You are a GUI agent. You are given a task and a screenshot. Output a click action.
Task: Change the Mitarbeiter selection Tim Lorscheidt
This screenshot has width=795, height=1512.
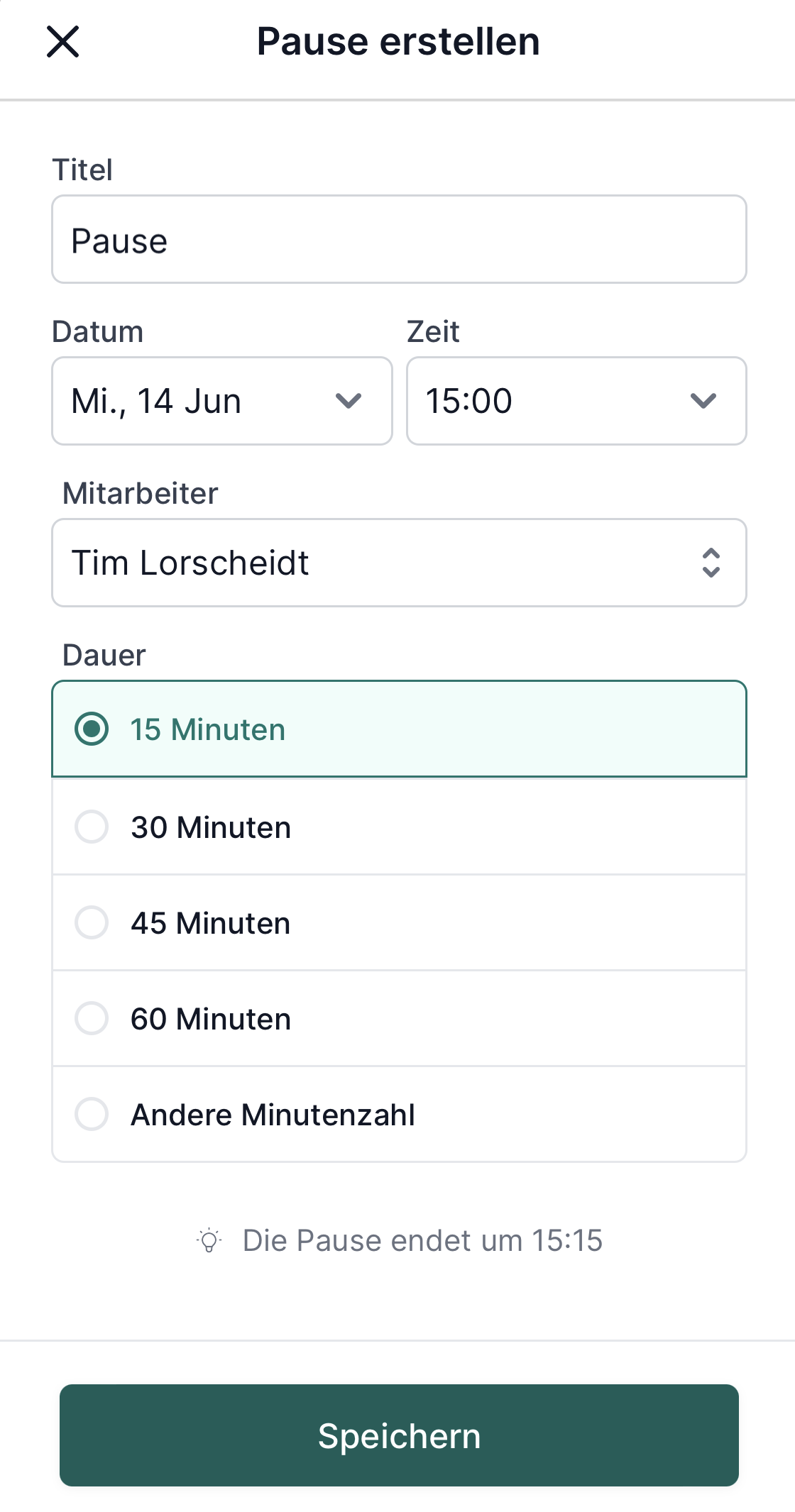click(399, 563)
